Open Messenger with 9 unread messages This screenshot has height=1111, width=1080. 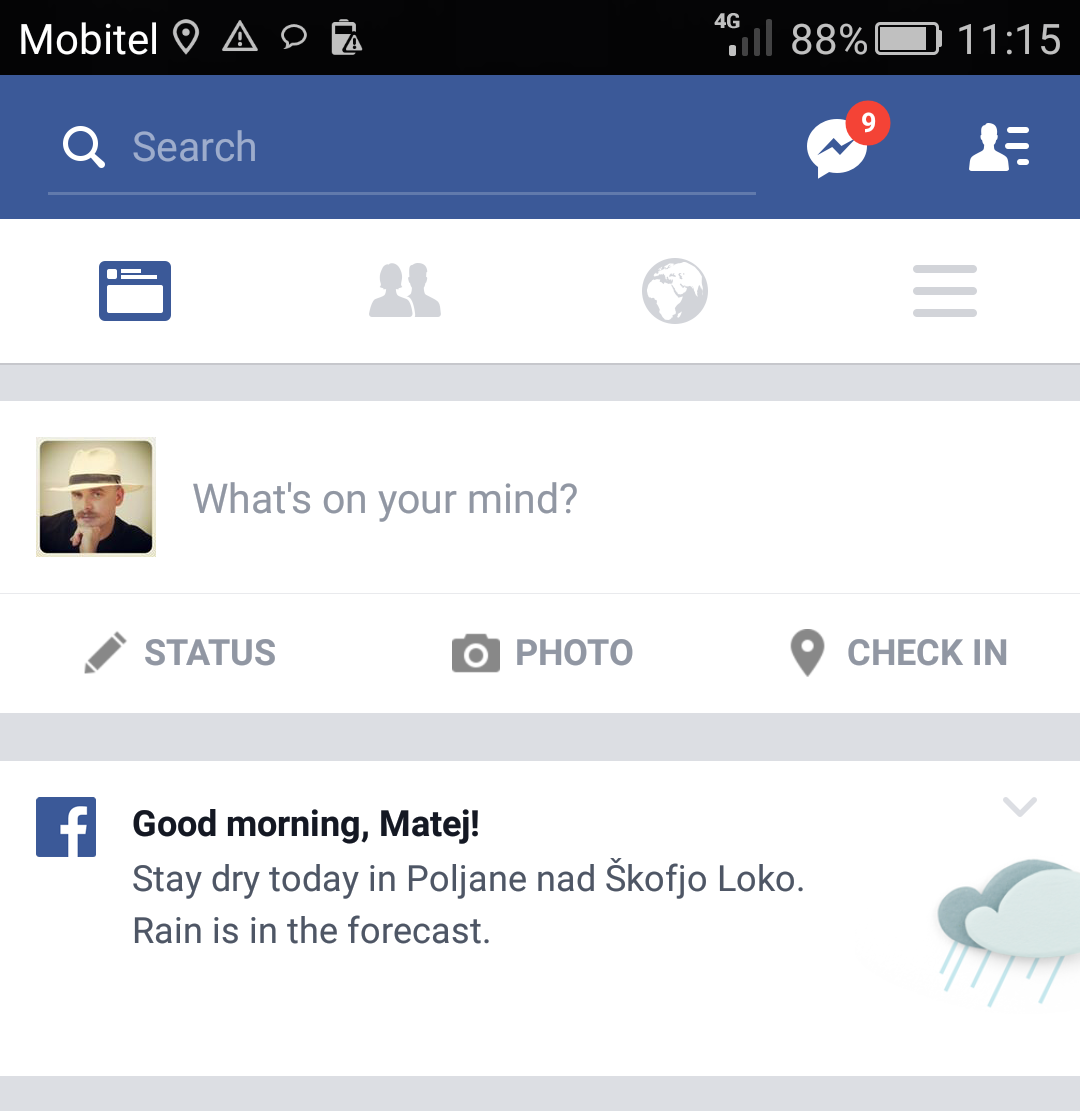pyautogui.click(x=839, y=149)
